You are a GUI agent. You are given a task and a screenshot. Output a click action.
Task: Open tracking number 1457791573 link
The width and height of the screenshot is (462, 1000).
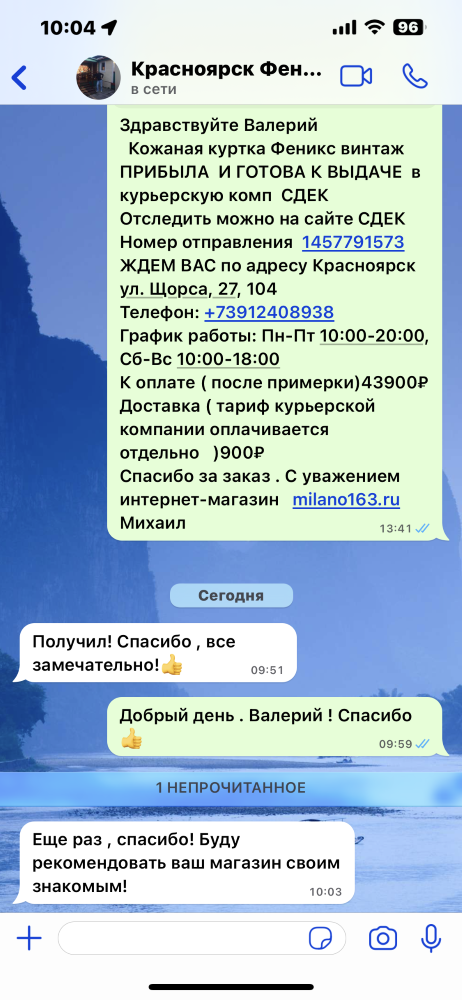click(x=353, y=242)
